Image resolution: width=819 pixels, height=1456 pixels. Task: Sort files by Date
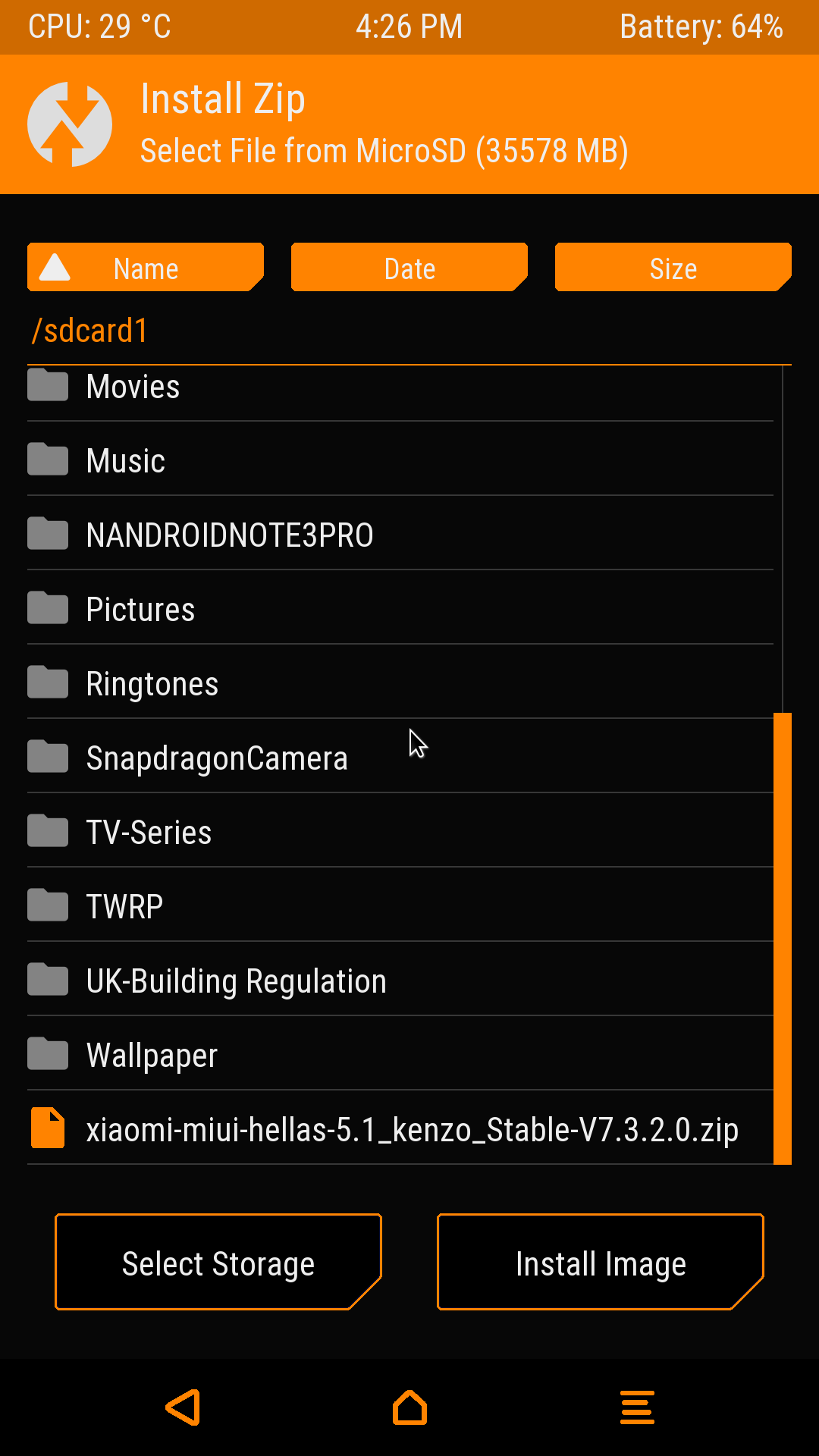point(409,268)
